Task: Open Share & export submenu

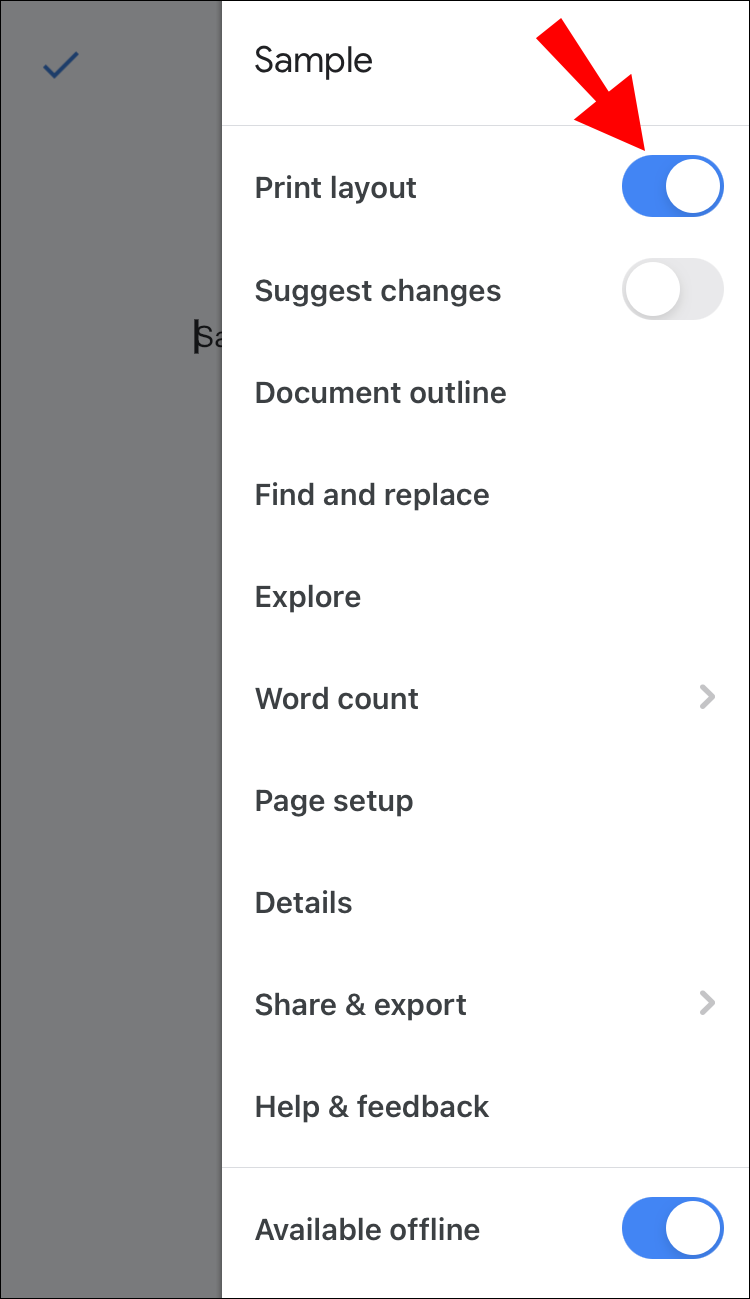Action: pyautogui.click(x=485, y=1005)
